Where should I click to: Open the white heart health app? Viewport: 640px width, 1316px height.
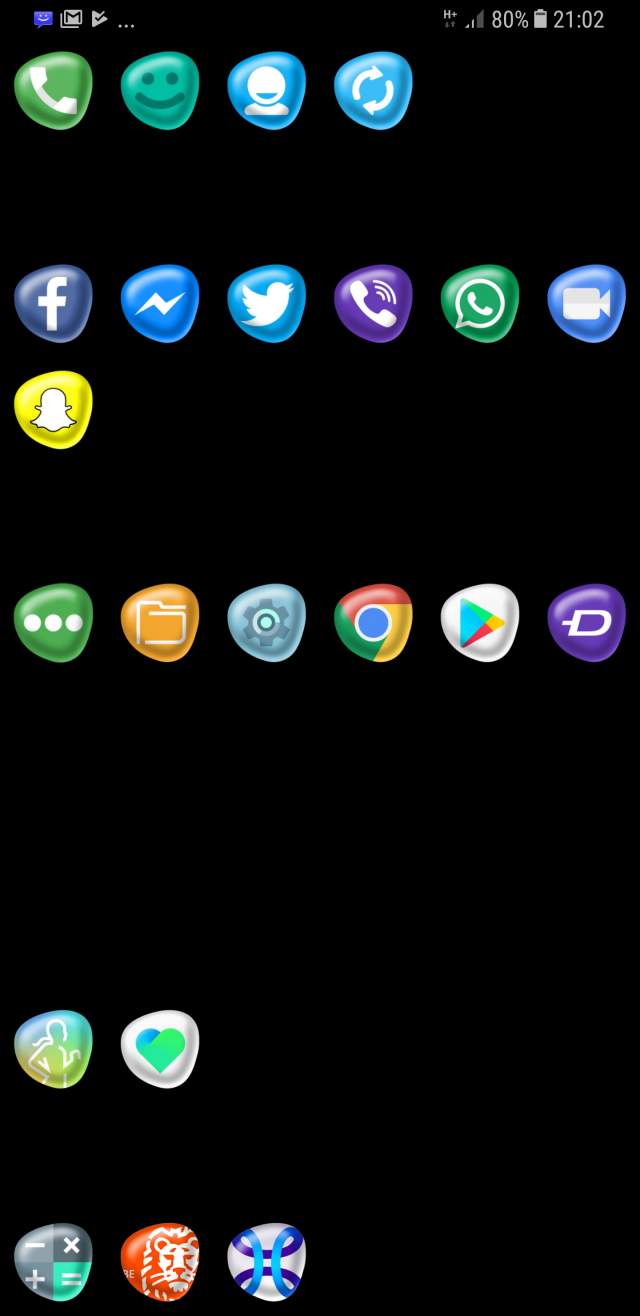pos(160,1049)
